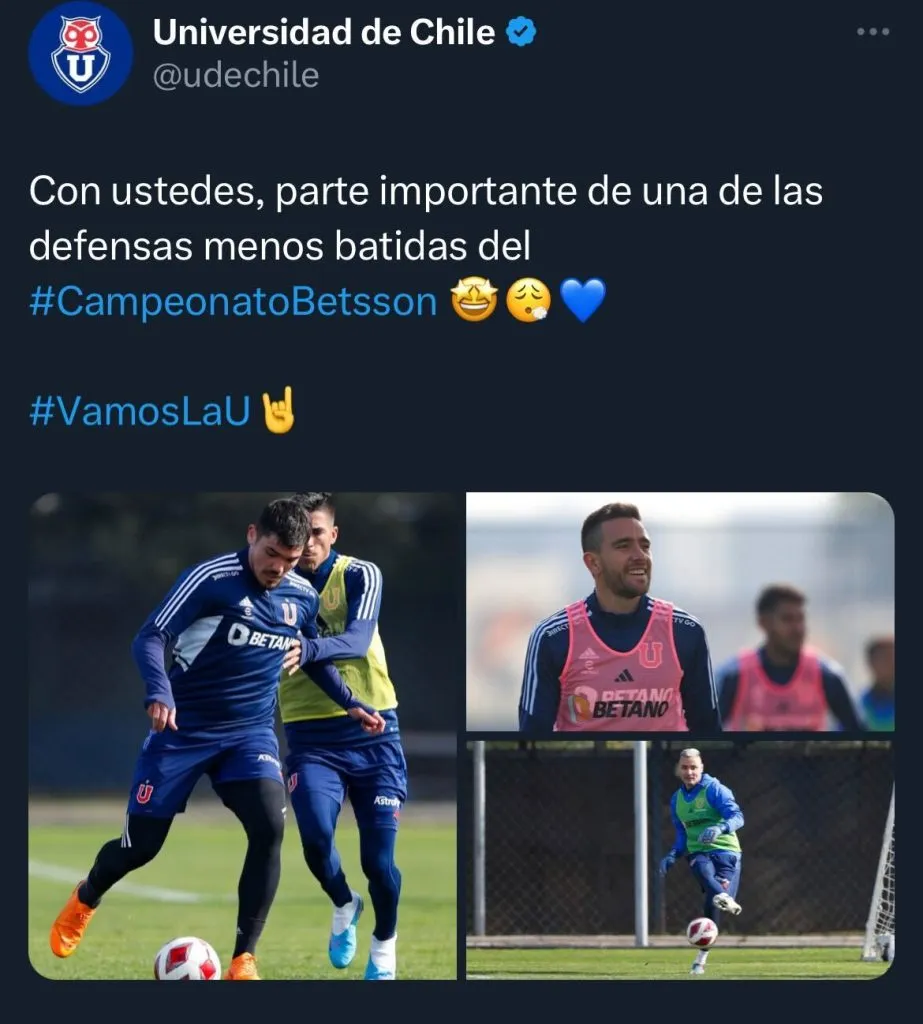Screen dimensions: 923x1024
Task: Open the tweet's three-dot overflow menu
Action: [x=872, y=31]
